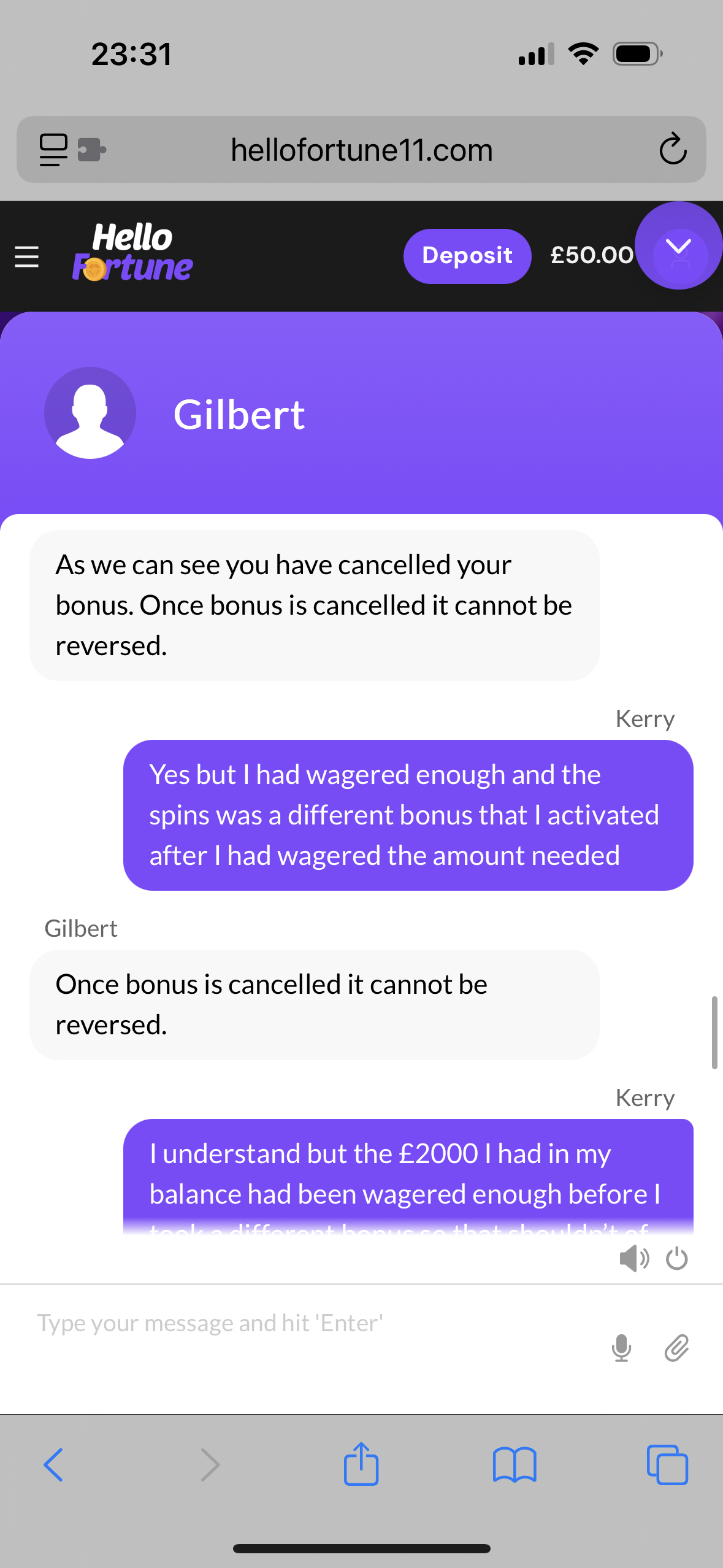Reload the page in the address bar

pyautogui.click(x=672, y=150)
